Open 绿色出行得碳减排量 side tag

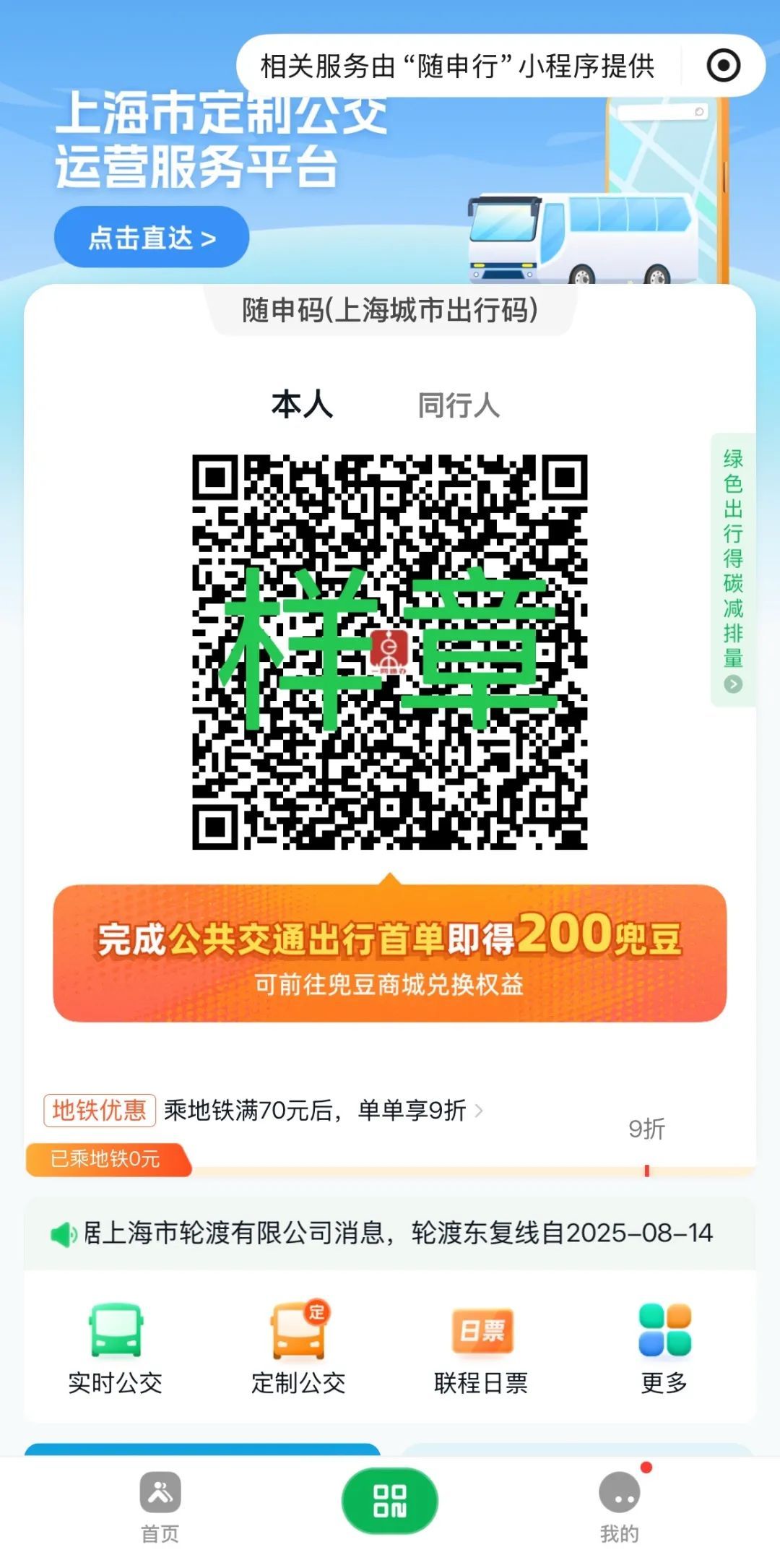[733, 569]
